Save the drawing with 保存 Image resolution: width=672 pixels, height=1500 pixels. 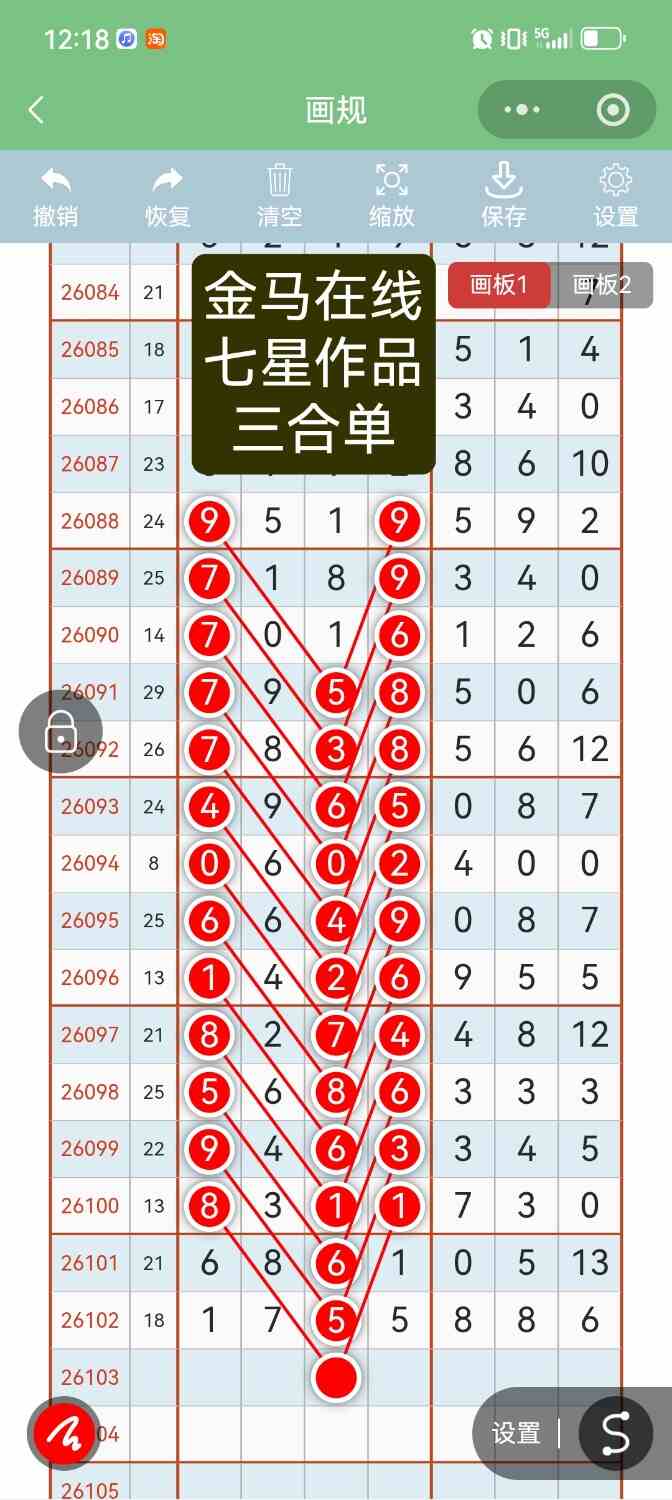pos(504,196)
